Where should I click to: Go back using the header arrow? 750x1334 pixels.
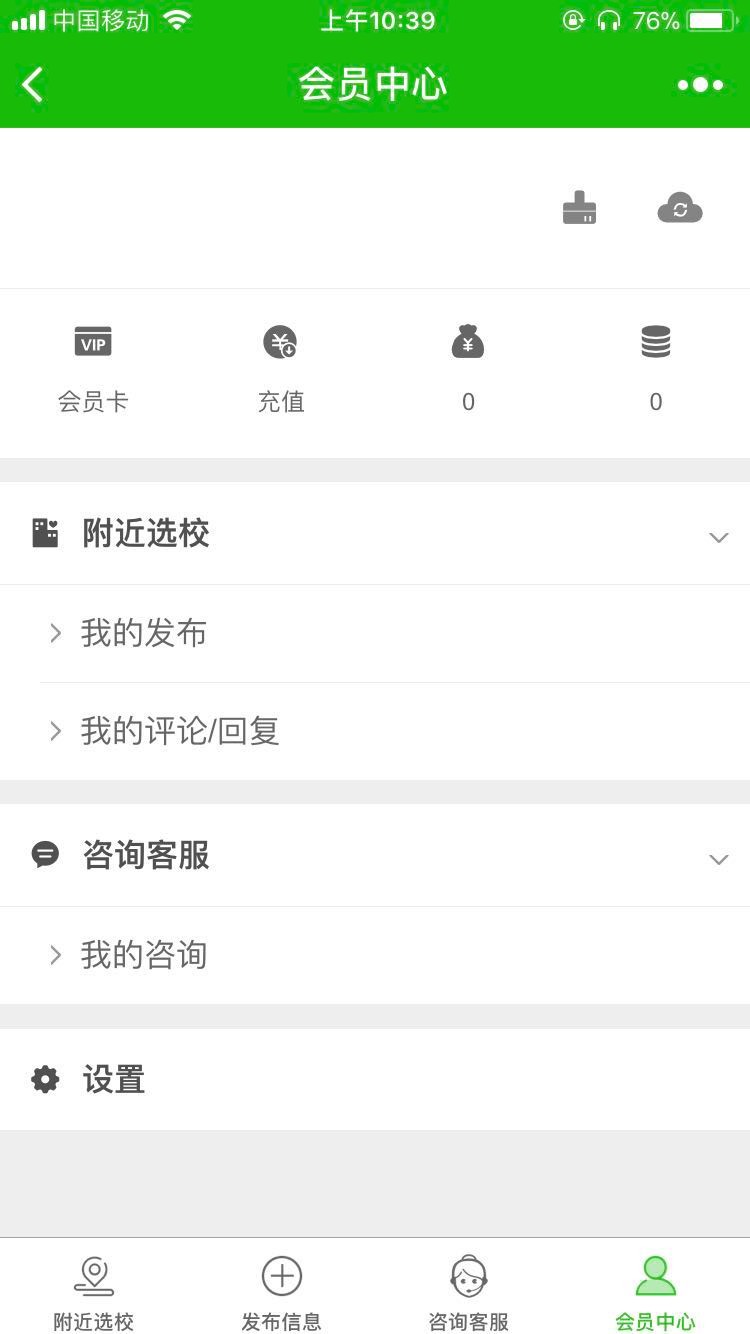tap(33, 85)
